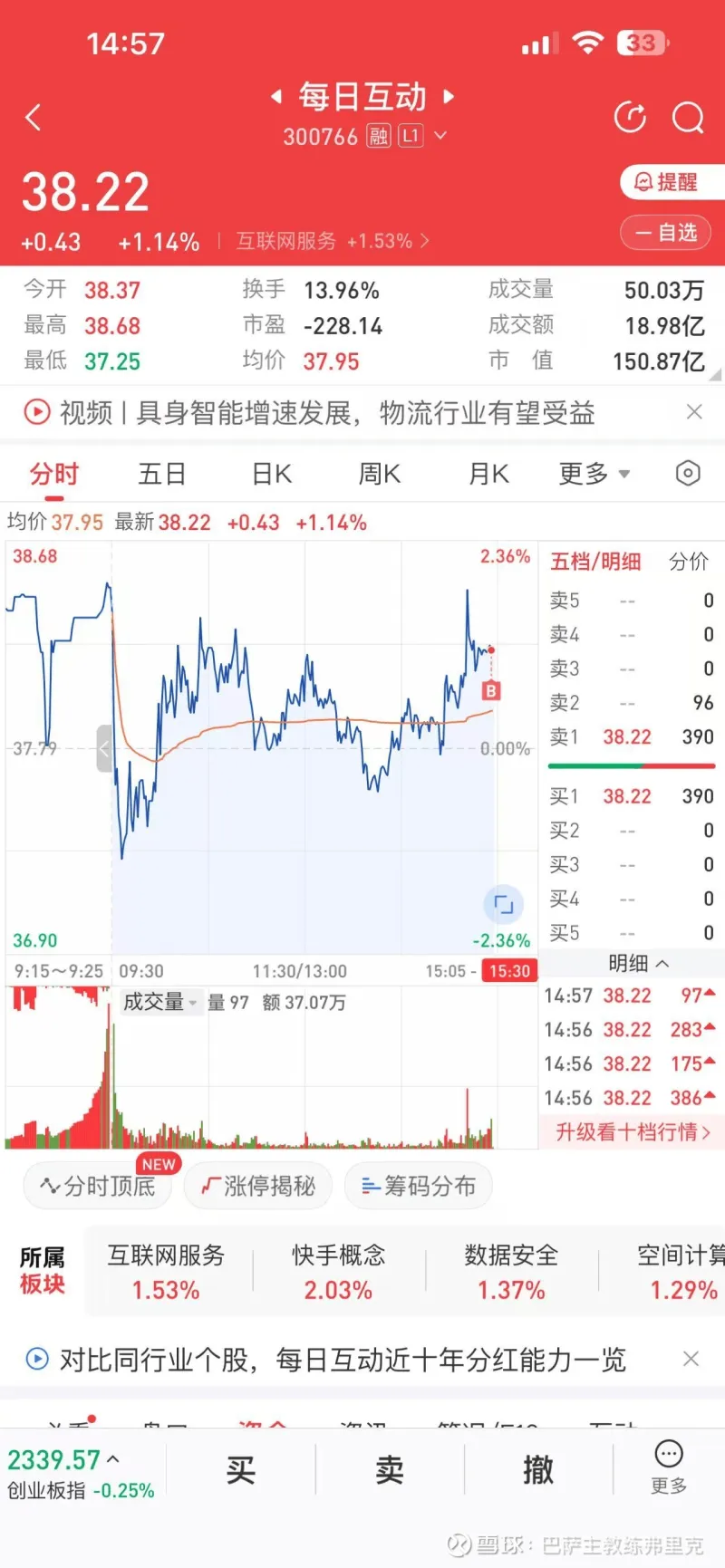Switch to the next stock with right arrow

pos(449,96)
